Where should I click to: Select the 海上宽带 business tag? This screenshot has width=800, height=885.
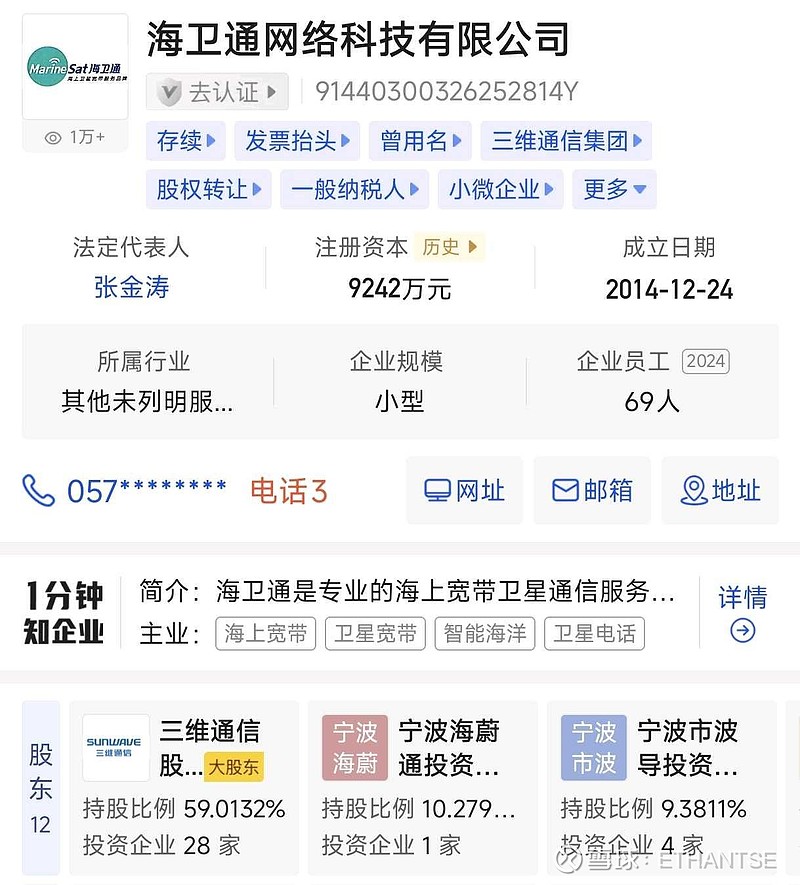coord(264,634)
